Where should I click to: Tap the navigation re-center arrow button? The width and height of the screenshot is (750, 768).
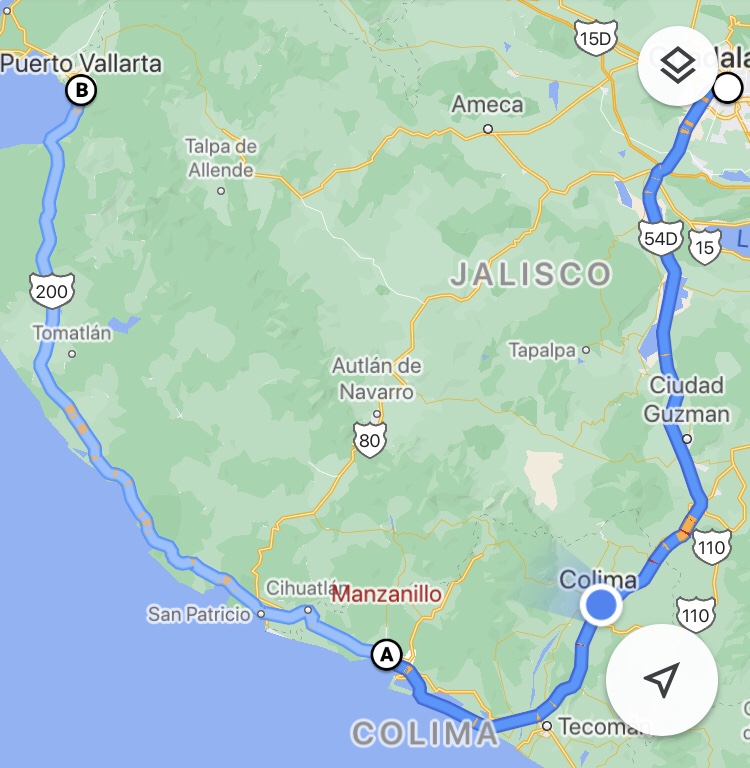(661, 680)
